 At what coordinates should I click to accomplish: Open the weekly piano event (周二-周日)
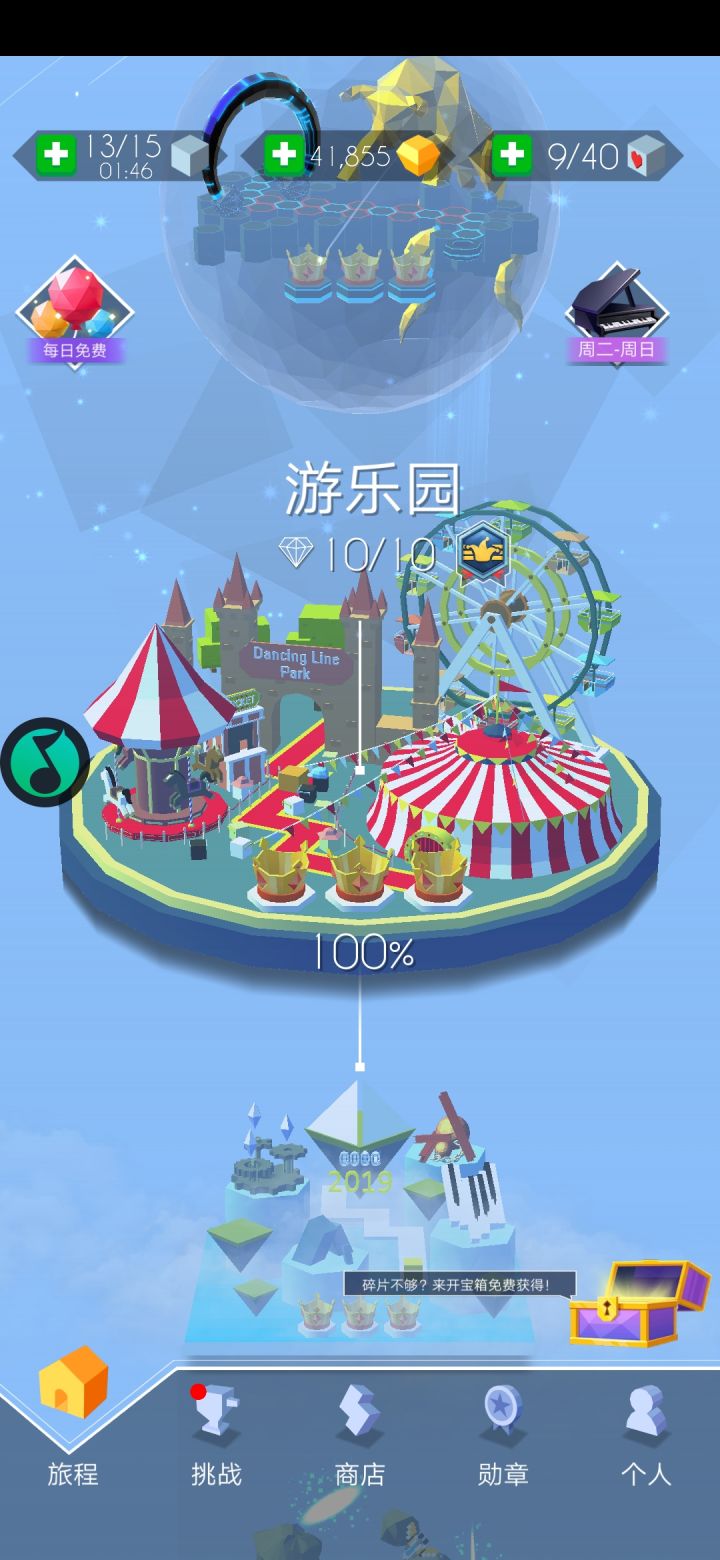click(618, 315)
